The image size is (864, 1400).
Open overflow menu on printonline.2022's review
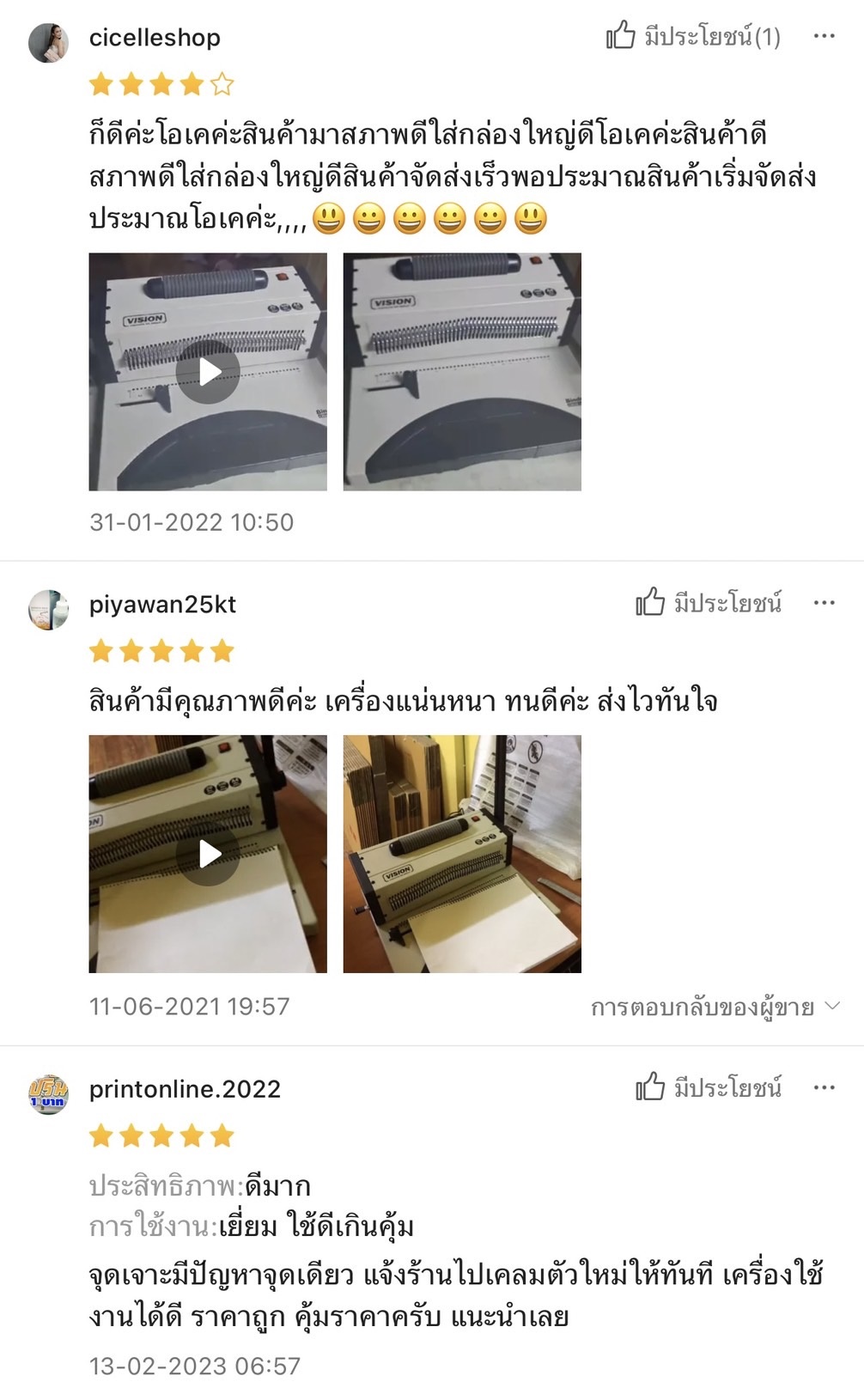(x=824, y=1087)
